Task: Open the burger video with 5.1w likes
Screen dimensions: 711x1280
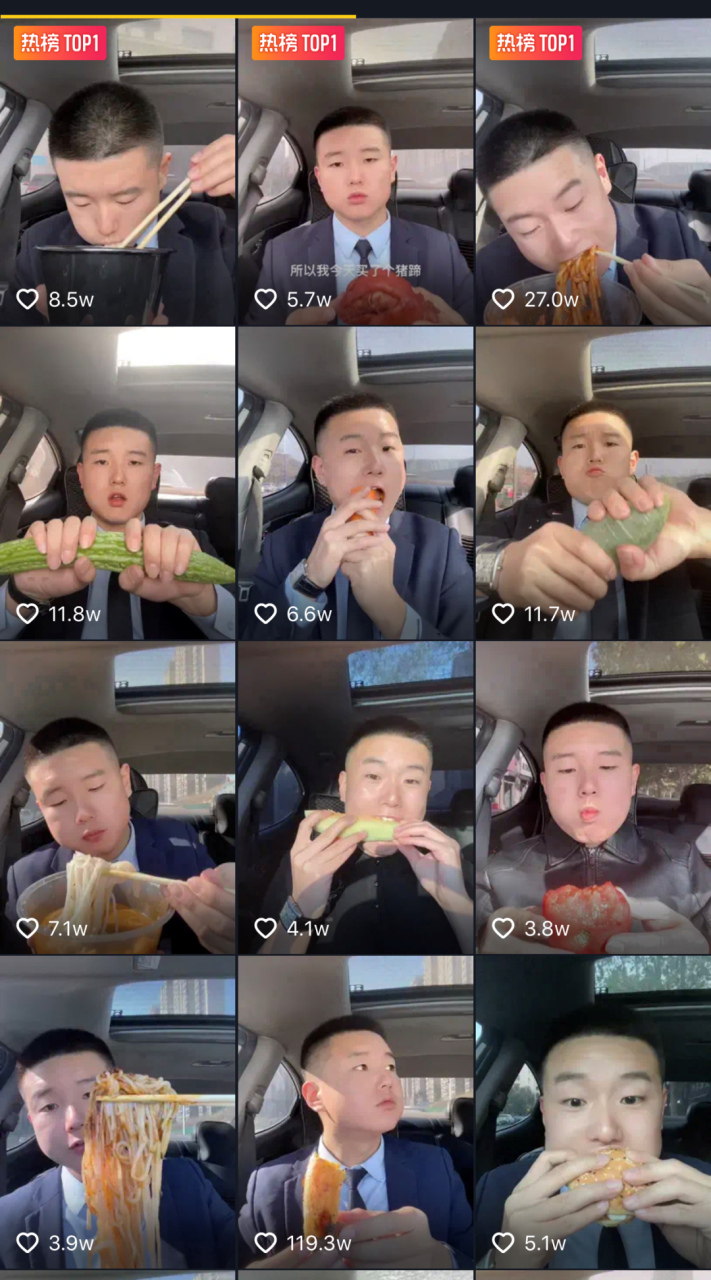Action: pyautogui.click(x=593, y=1110)
